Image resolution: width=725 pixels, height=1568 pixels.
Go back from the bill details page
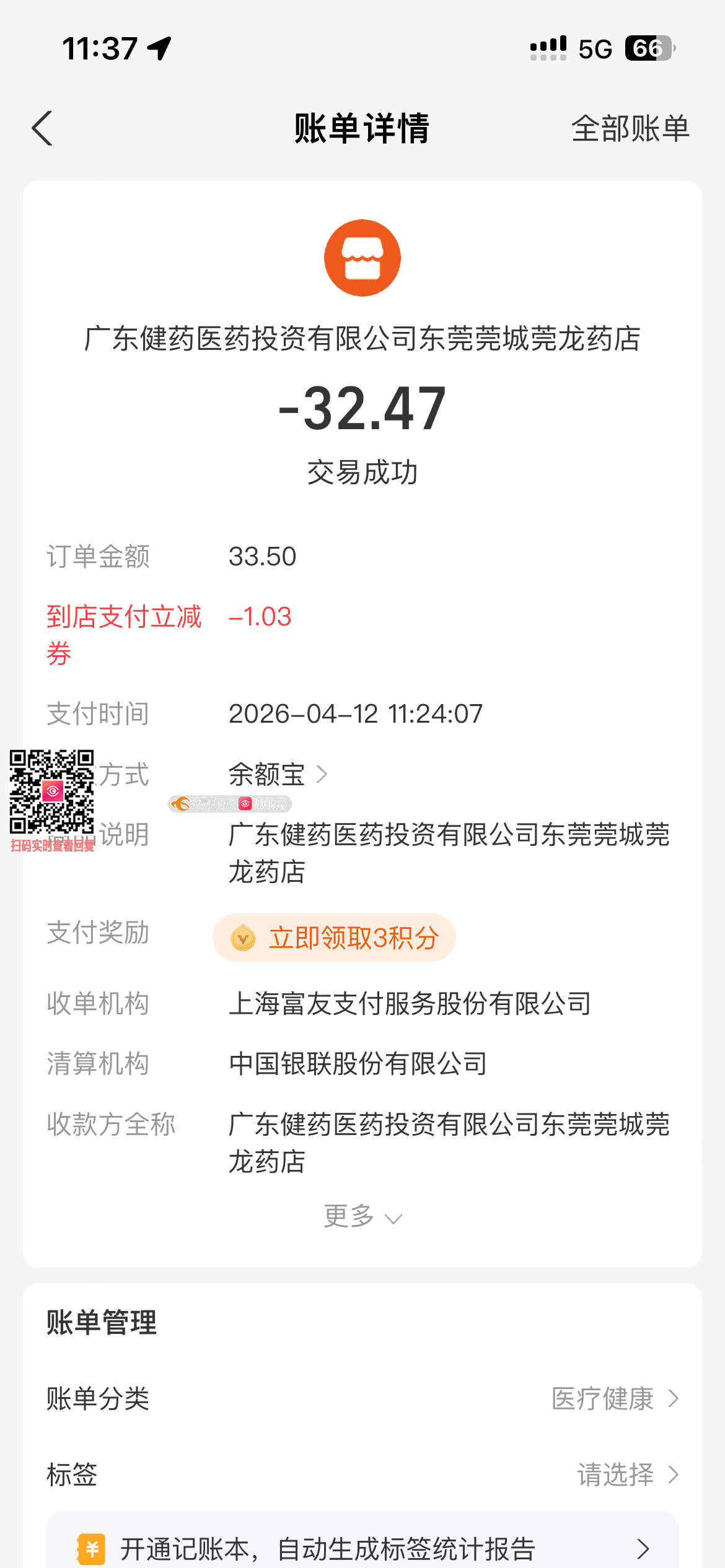[42, 129]
